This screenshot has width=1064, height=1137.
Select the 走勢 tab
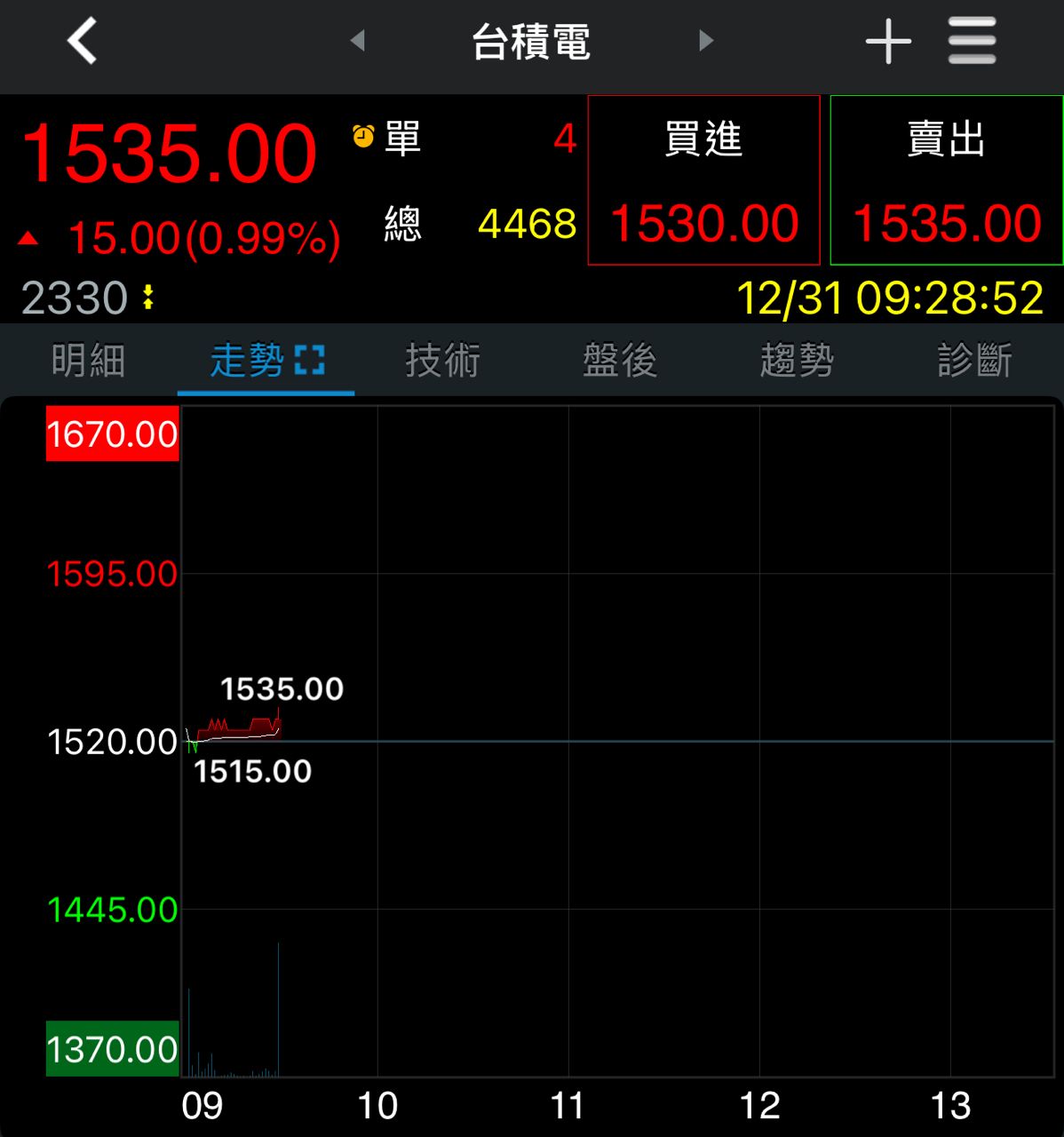[x=266, y=361]
